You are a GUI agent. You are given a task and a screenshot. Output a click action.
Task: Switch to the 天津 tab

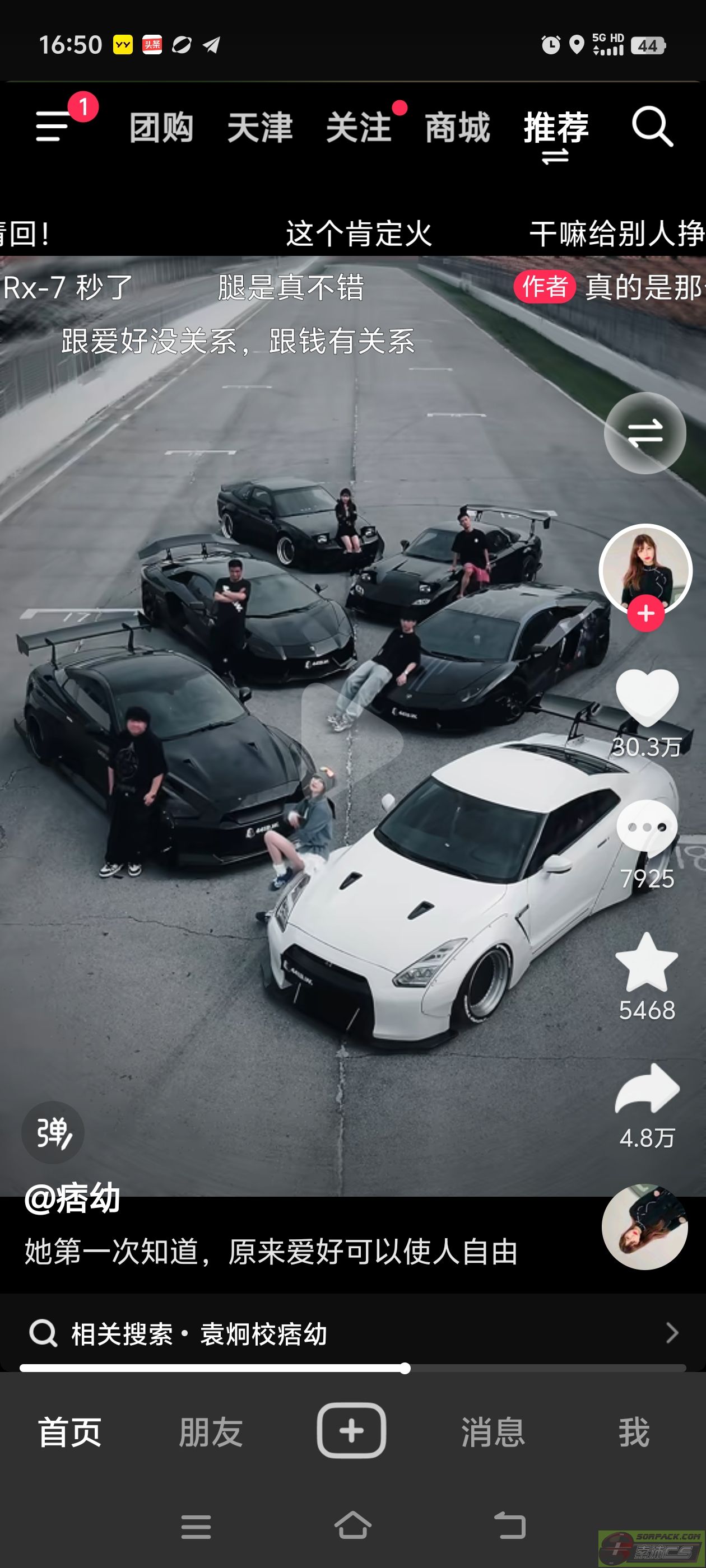[260, 128]
